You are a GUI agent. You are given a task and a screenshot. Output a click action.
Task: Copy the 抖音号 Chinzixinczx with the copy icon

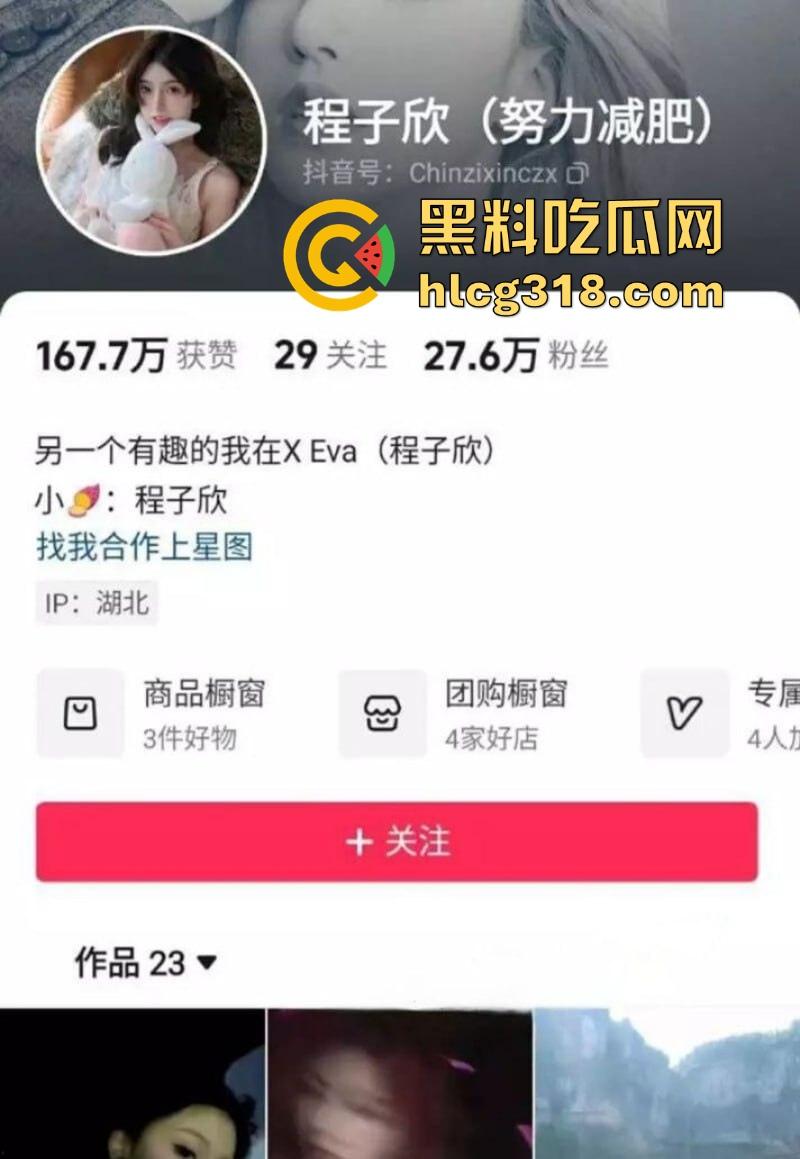point(576,171)
